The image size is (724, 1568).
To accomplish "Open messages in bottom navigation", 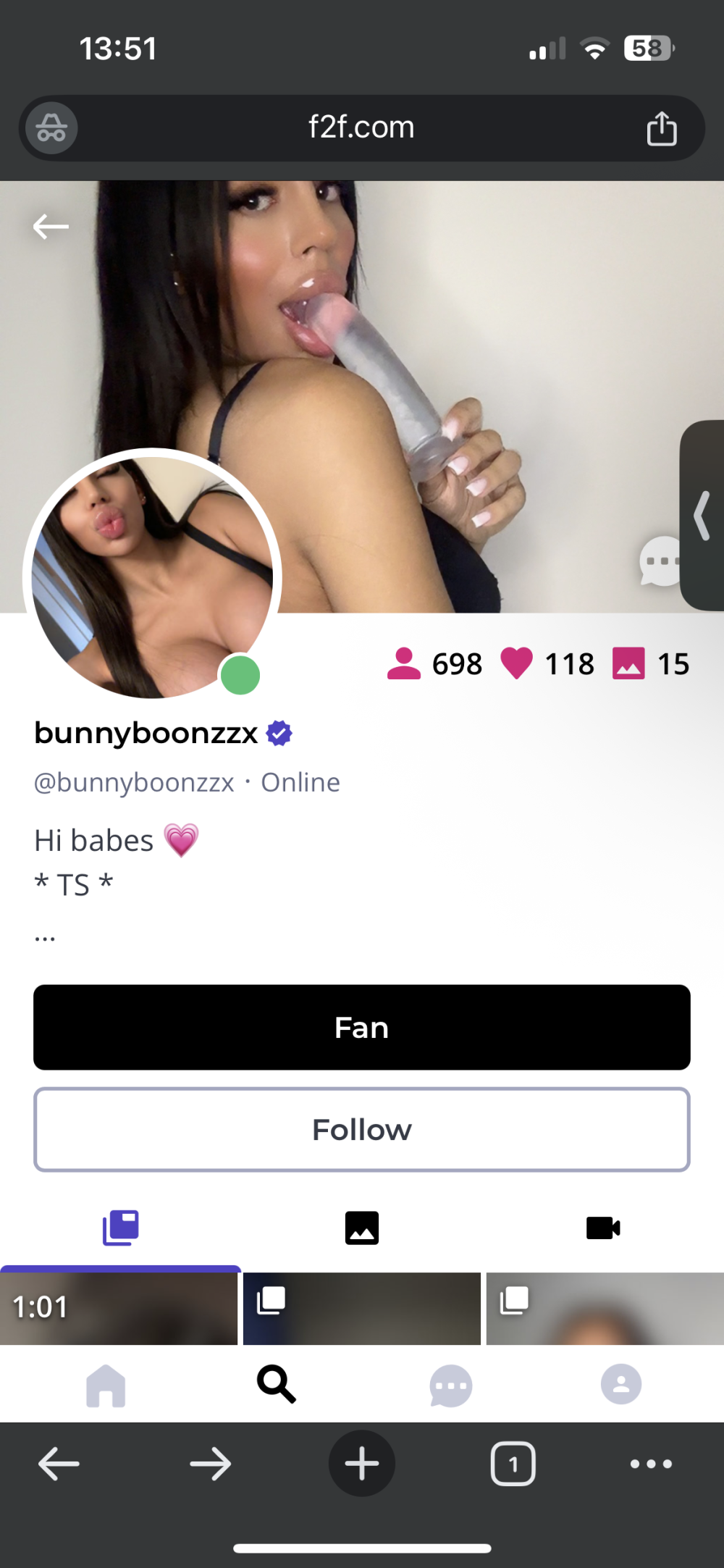I will (x=450, y=1385).
